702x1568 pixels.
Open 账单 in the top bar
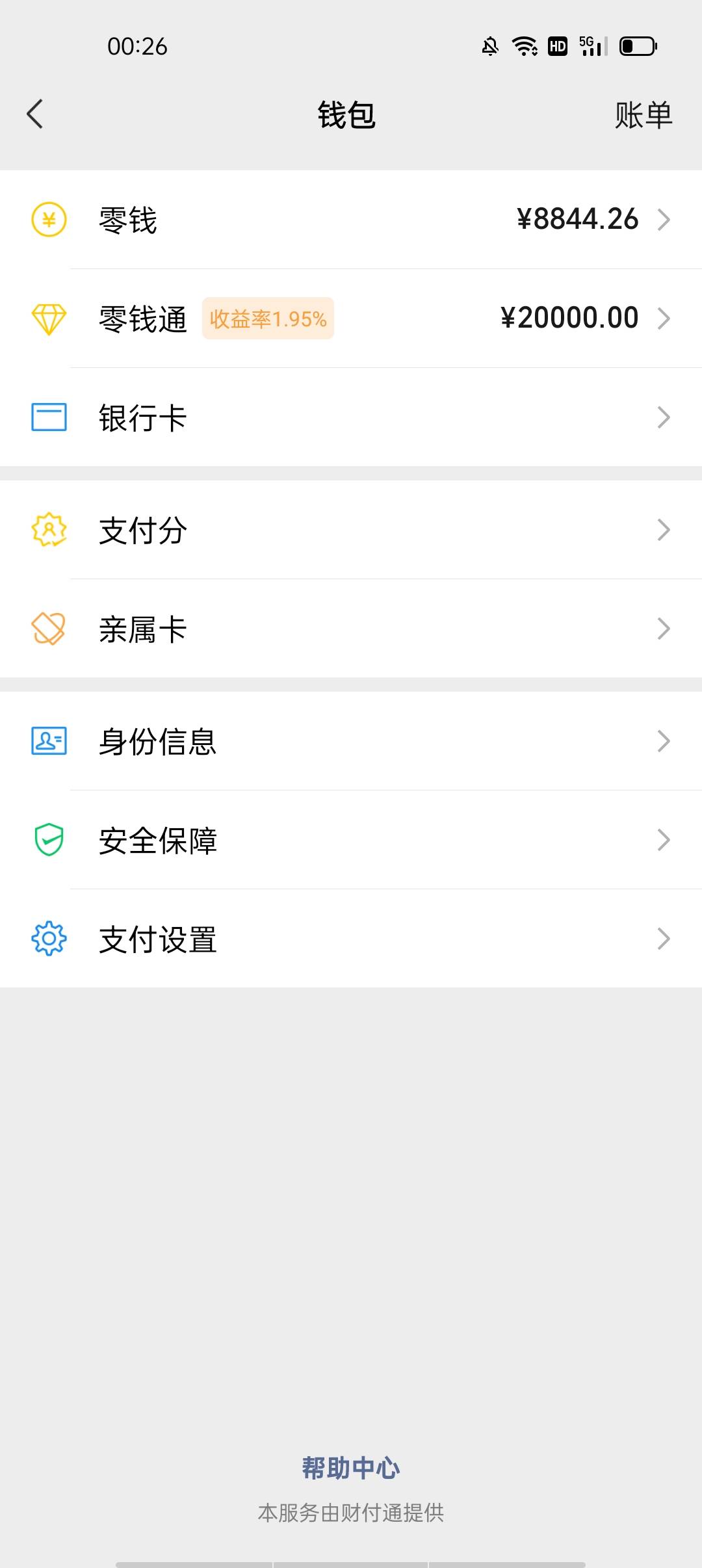[x=643, y=115]
